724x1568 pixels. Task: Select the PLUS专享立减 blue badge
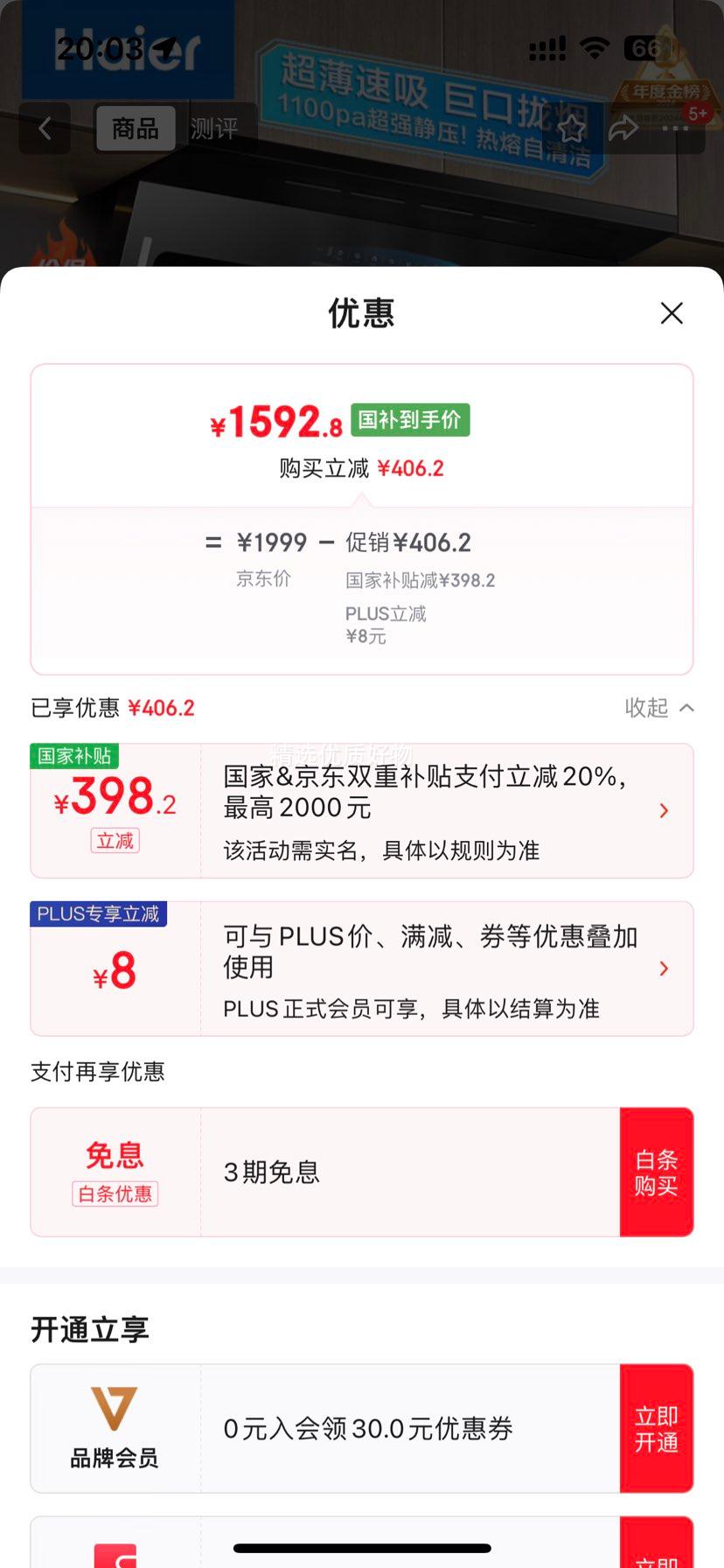point(98,913)
